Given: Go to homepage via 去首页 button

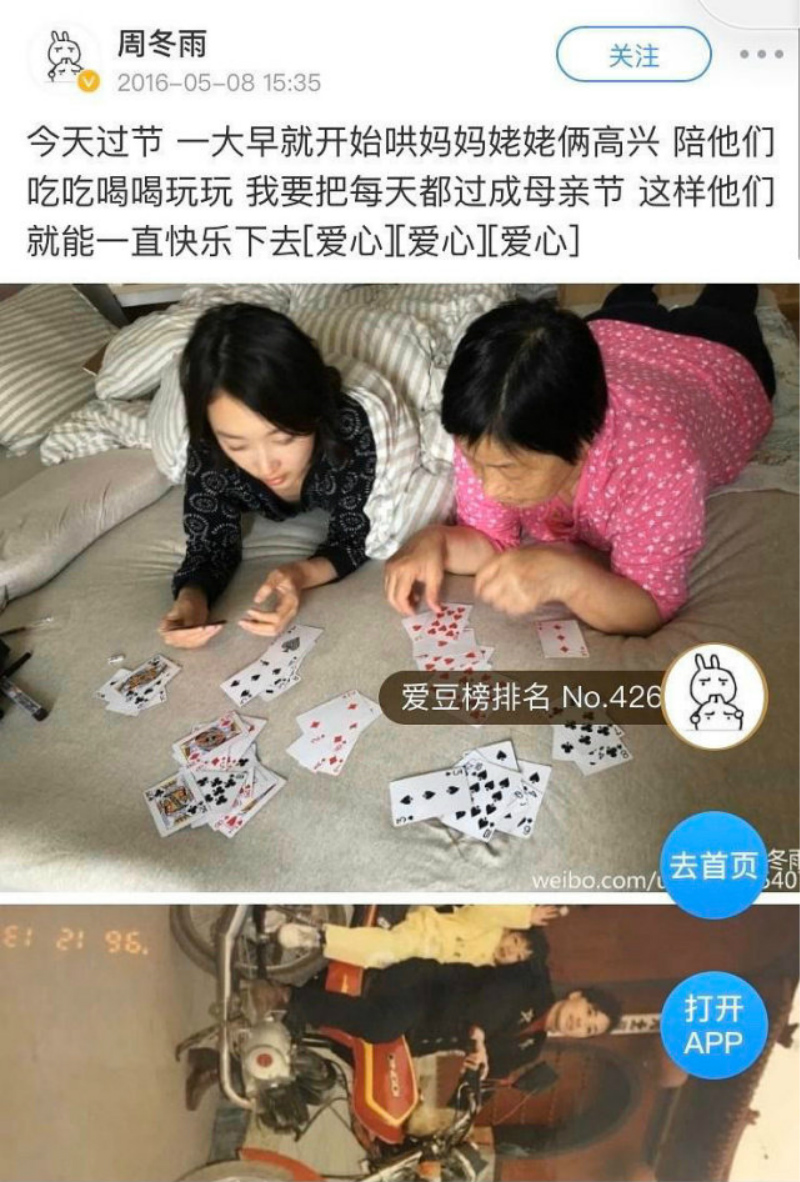Looking at the screenshot, I should [x=713, y=866].
